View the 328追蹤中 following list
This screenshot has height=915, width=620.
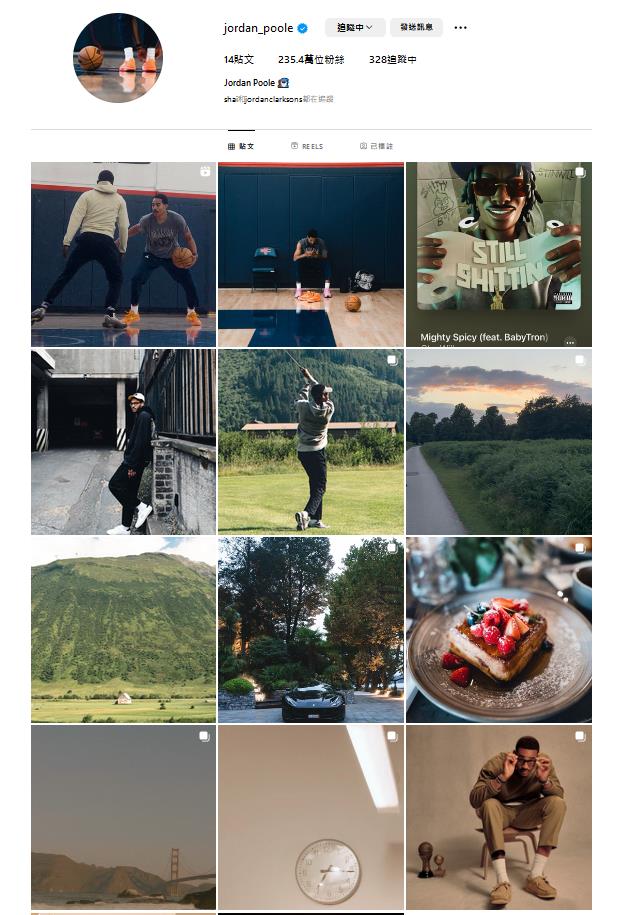pos(392,60)
